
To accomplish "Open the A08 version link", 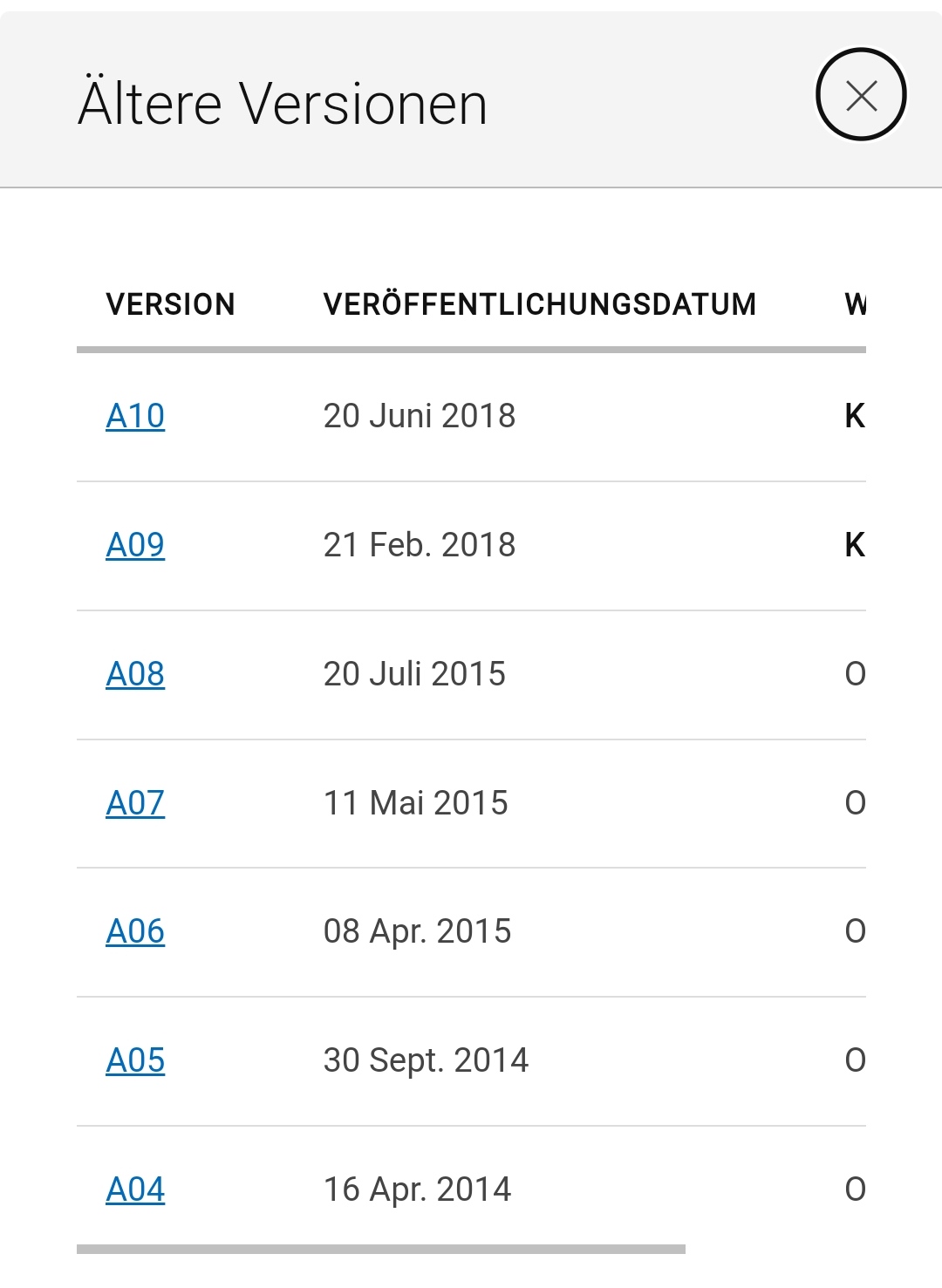I will click(135, 674).
